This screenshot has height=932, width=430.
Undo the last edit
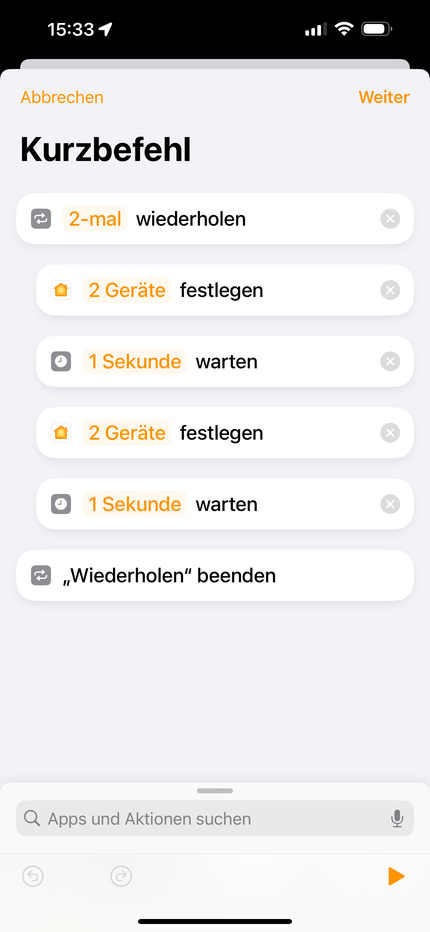33,876
